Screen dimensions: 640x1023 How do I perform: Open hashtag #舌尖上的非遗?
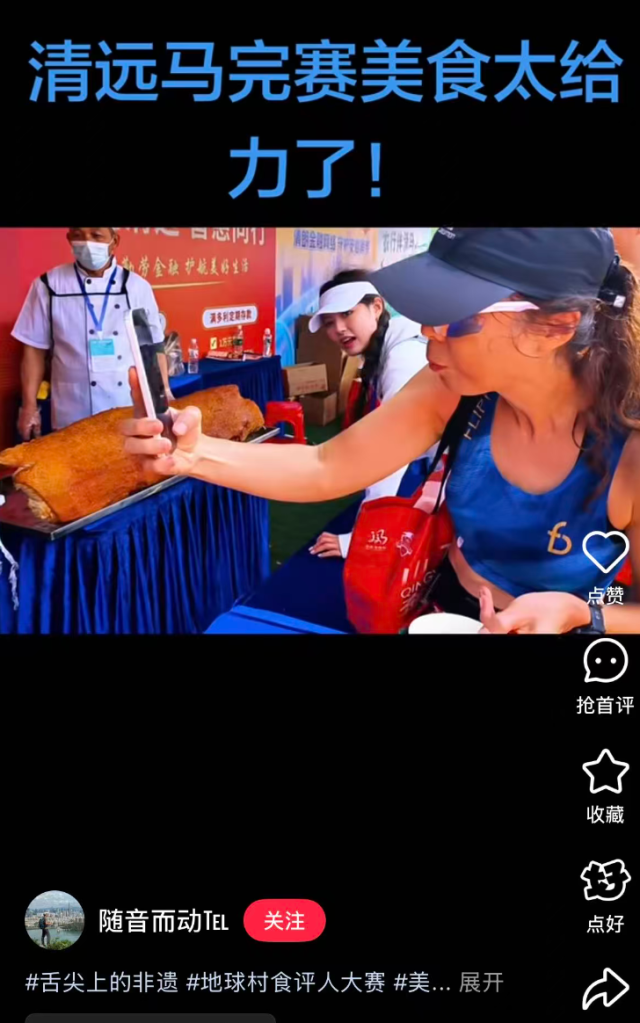pyautogui.click(x=102, y=982)
